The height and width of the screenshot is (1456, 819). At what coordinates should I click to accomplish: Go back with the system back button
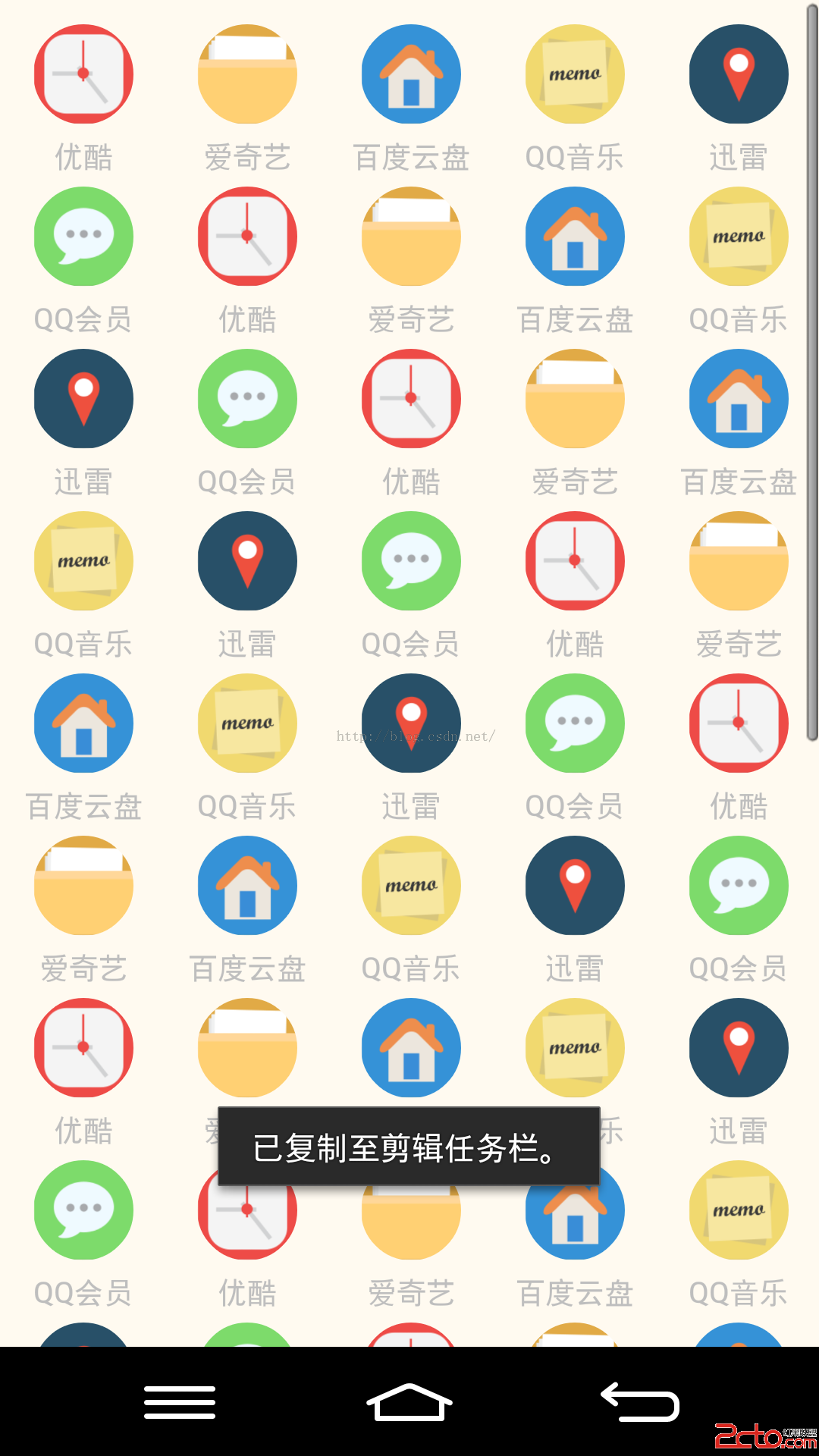[639, 1402]
